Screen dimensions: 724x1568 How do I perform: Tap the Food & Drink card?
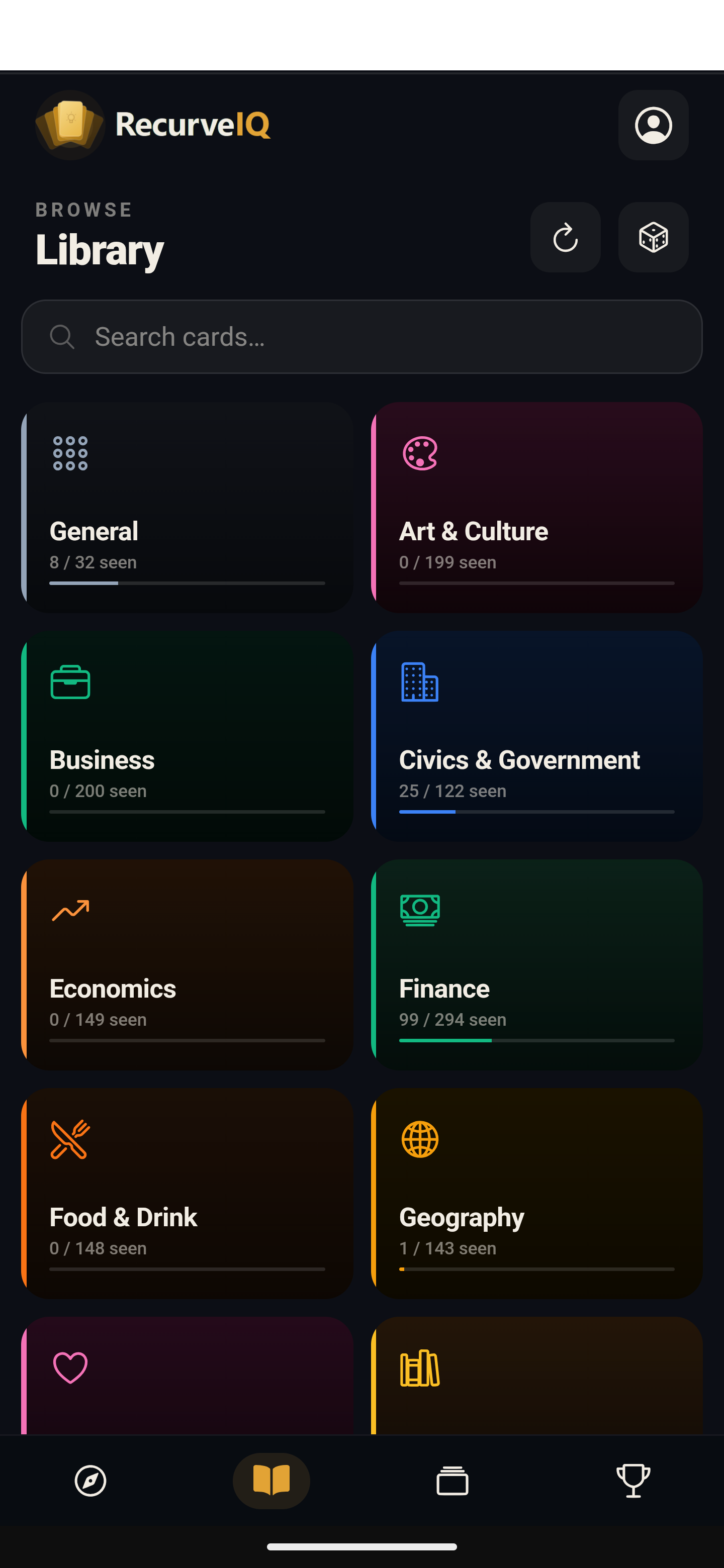click(187, 1192)
